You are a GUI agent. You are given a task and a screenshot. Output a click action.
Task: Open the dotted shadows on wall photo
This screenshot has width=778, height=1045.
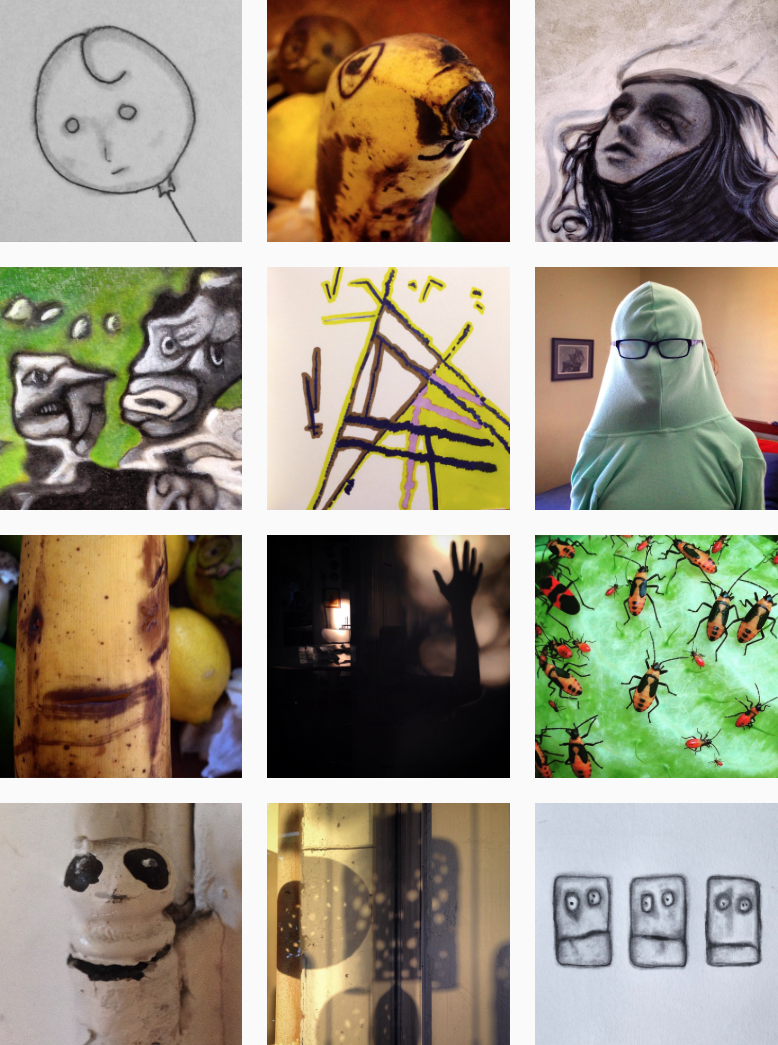tap(388, 924)
